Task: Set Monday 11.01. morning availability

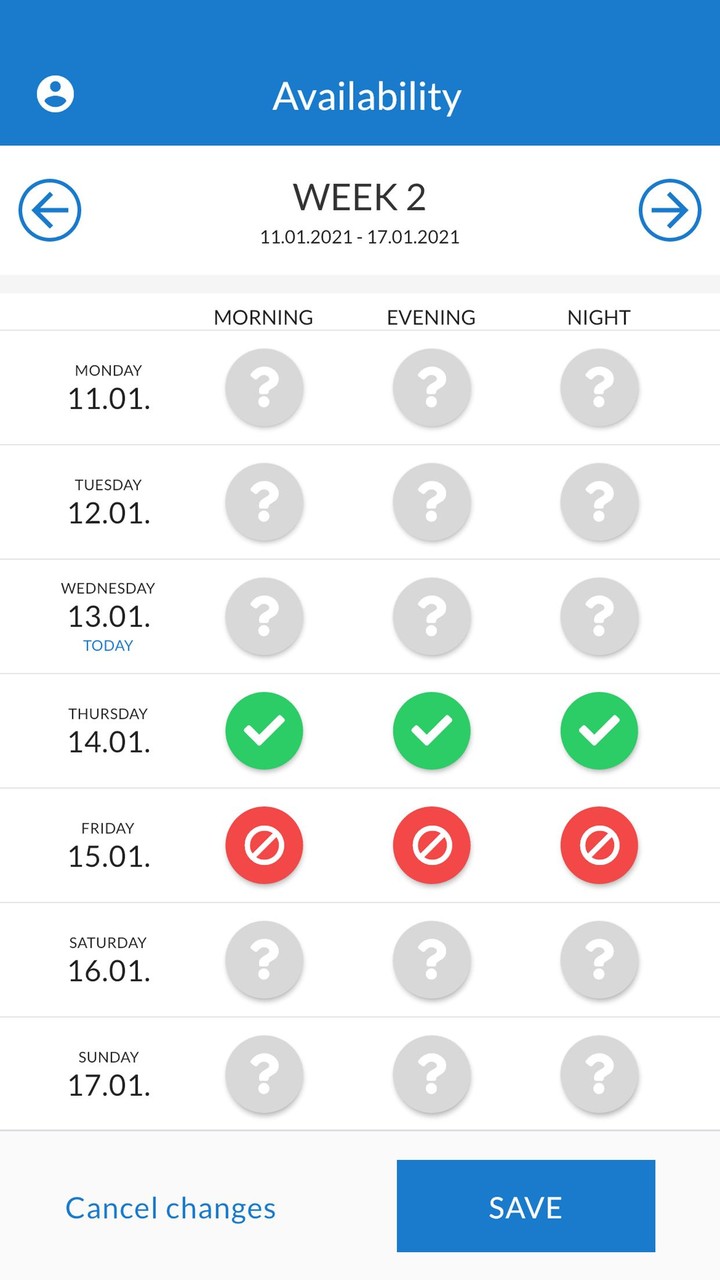Action: 264,387
